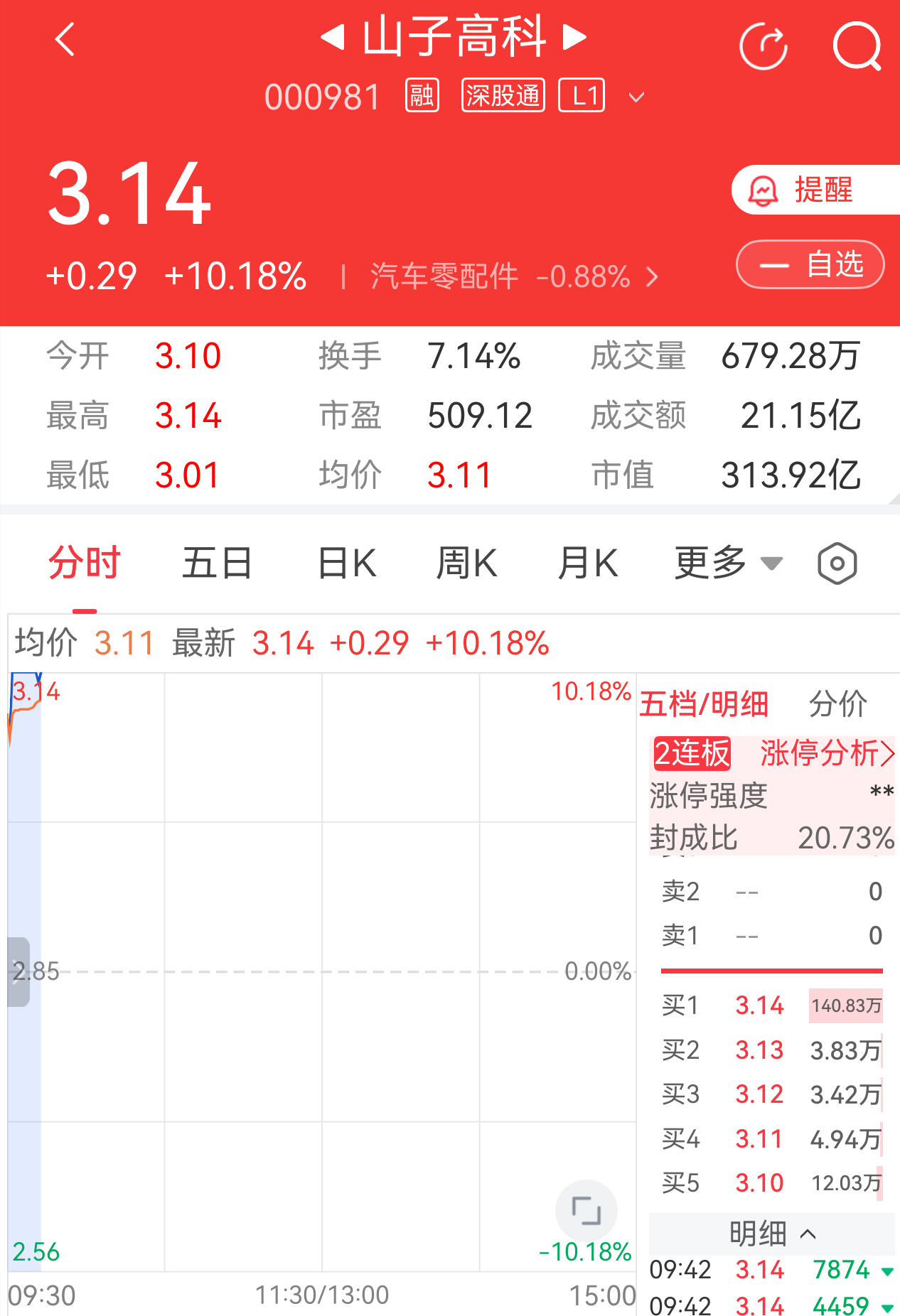The height and width of the screenshot is (1316, 900).
Task: Go back using the top-left arrow
Action: [x=65, y=39]
